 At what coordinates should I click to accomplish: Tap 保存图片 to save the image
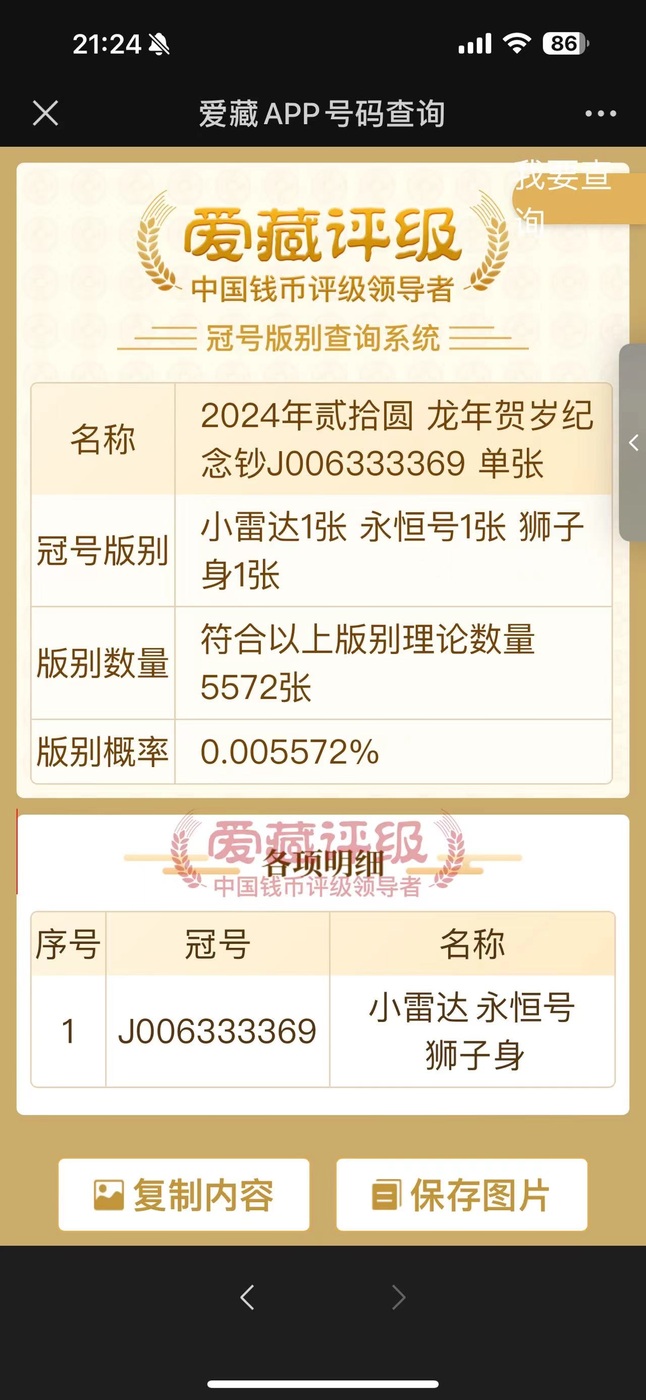click(461, 1195)
